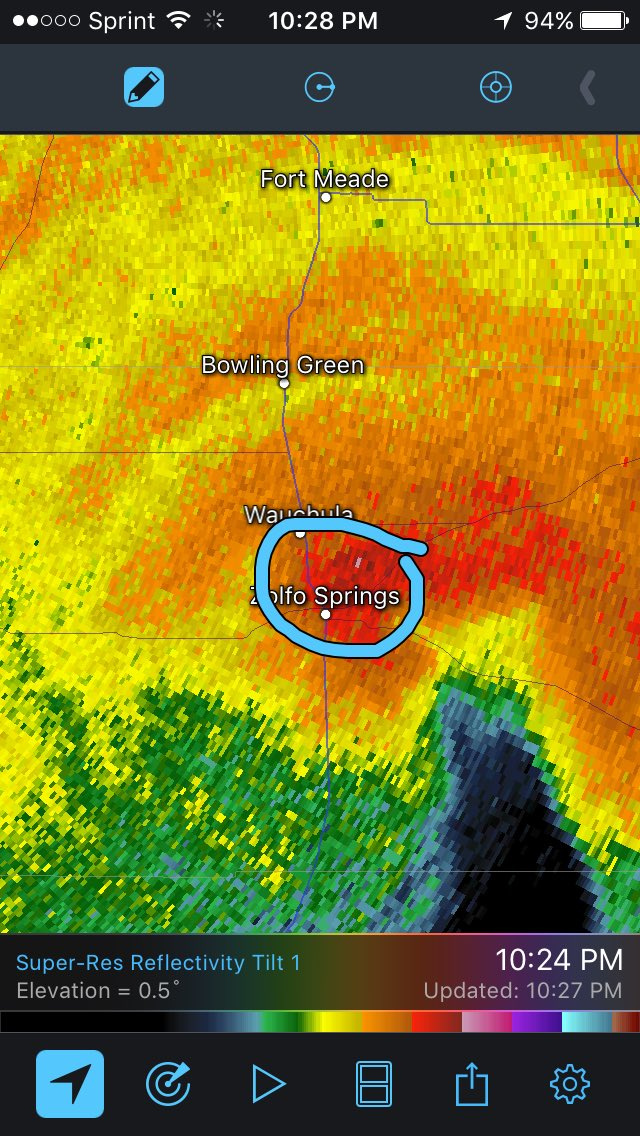Play the radar loop animation

[x=269, y=1085]
